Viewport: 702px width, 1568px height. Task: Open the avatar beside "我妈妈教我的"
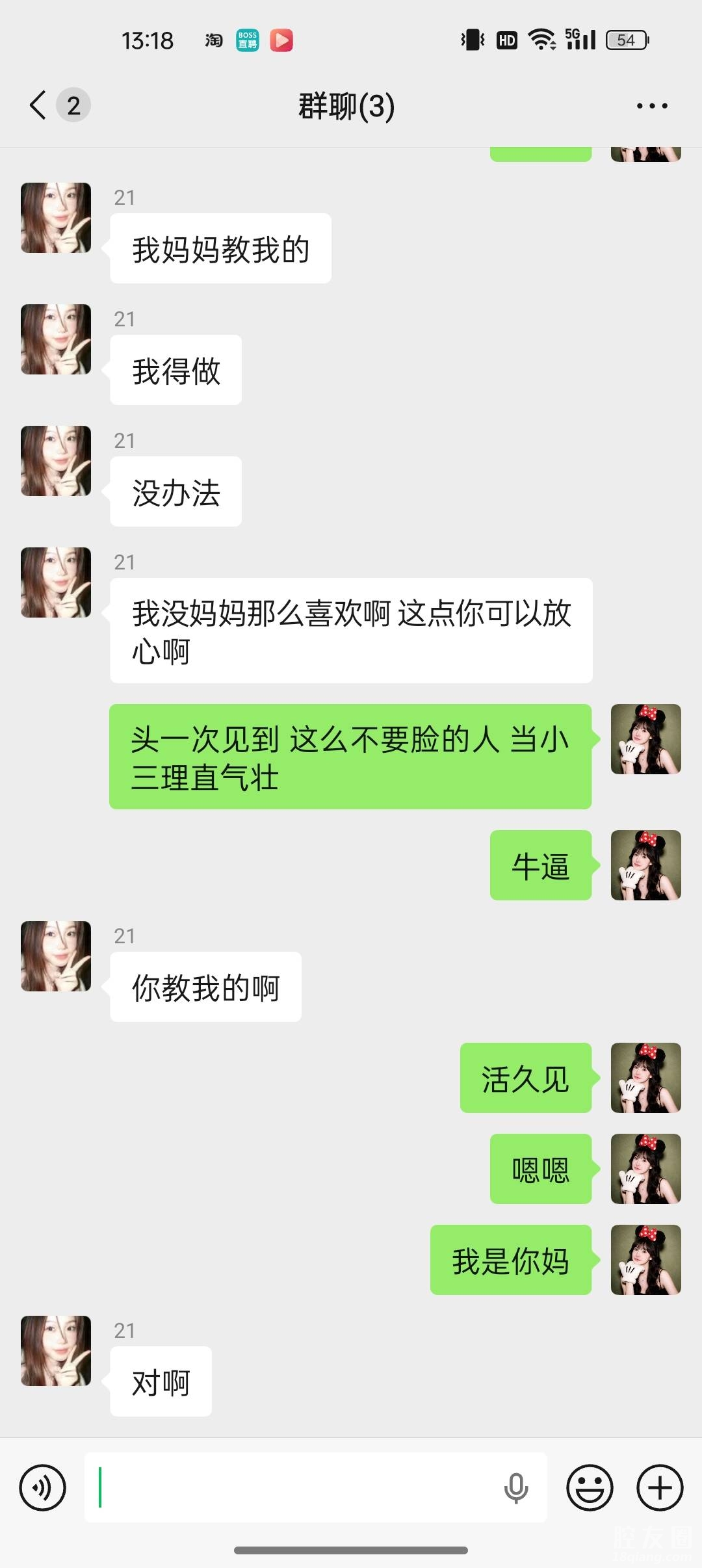pos(56,218)
